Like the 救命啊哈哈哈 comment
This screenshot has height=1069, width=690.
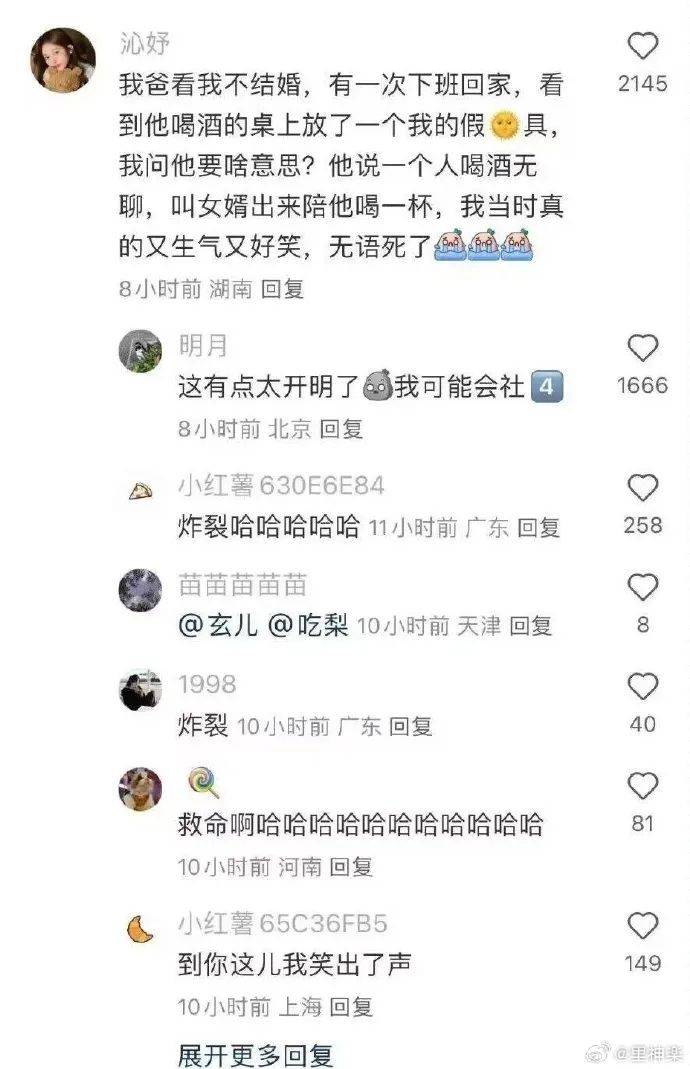[x=643, y=786]
